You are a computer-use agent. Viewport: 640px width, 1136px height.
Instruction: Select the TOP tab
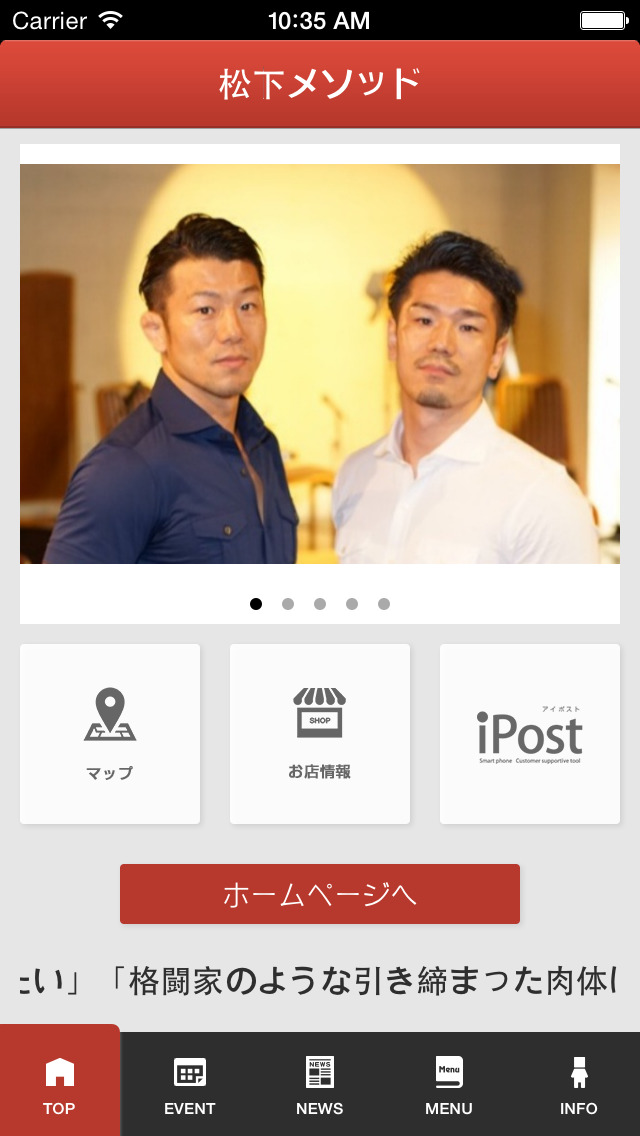(x=60, y=1085)
